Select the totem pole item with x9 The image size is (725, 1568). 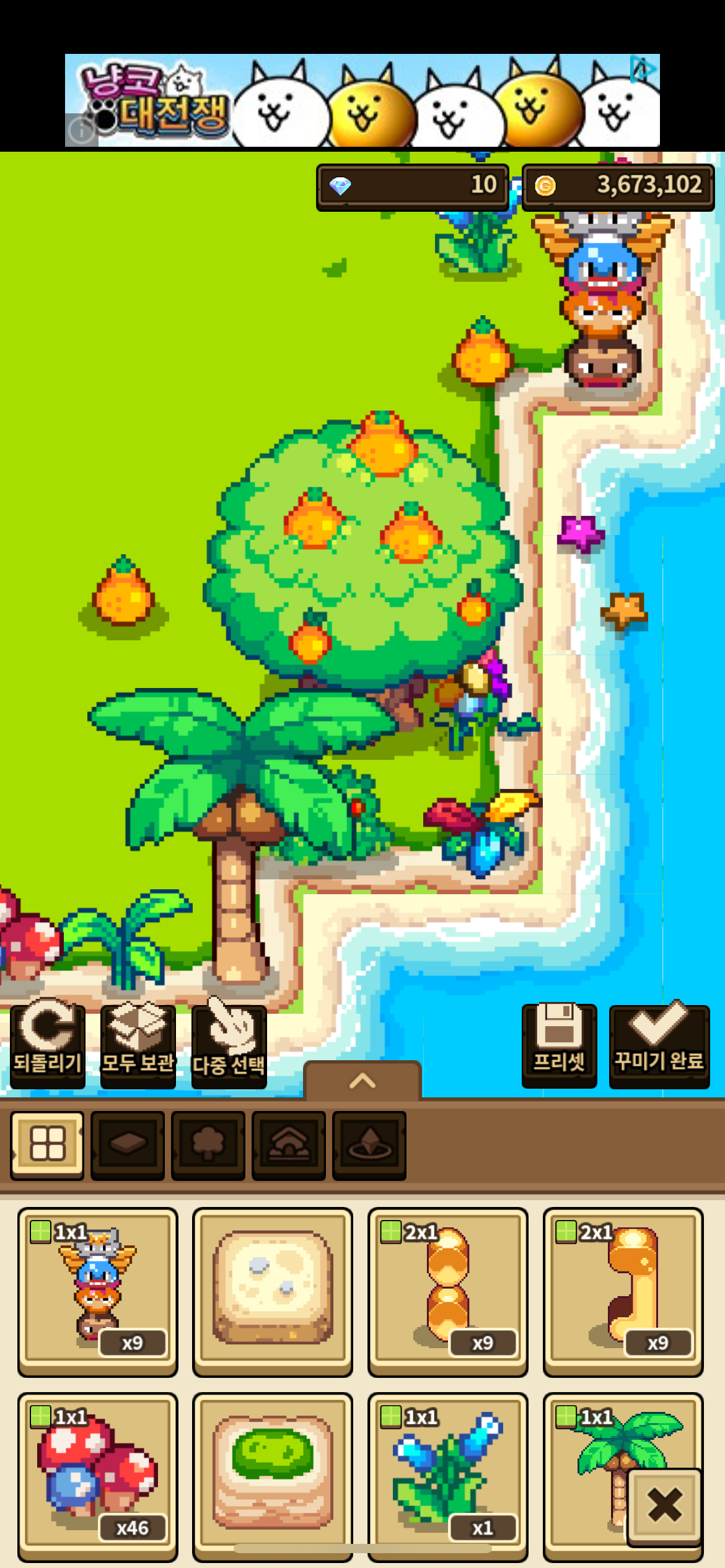pos(98,1291)
